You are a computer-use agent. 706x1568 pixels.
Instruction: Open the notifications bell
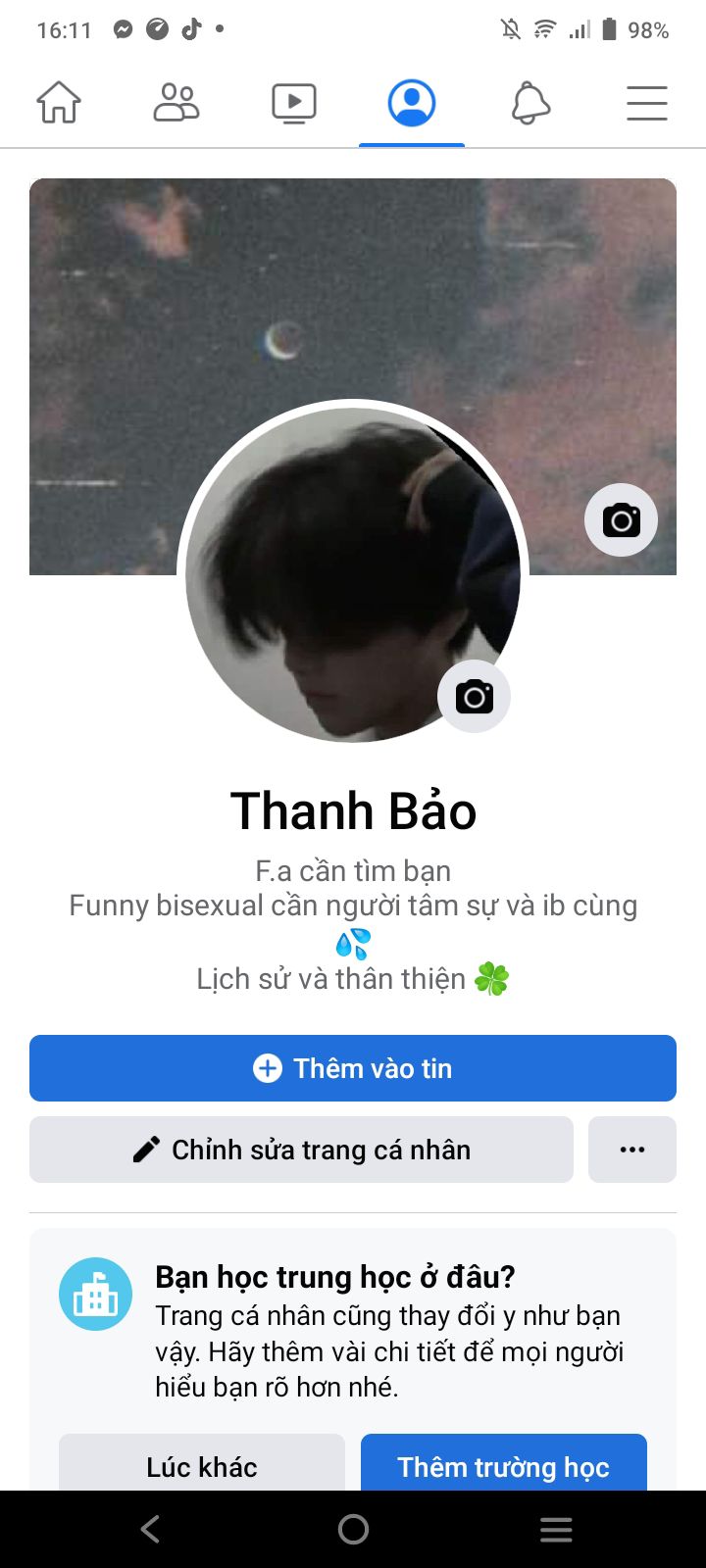tap(530, 103)
